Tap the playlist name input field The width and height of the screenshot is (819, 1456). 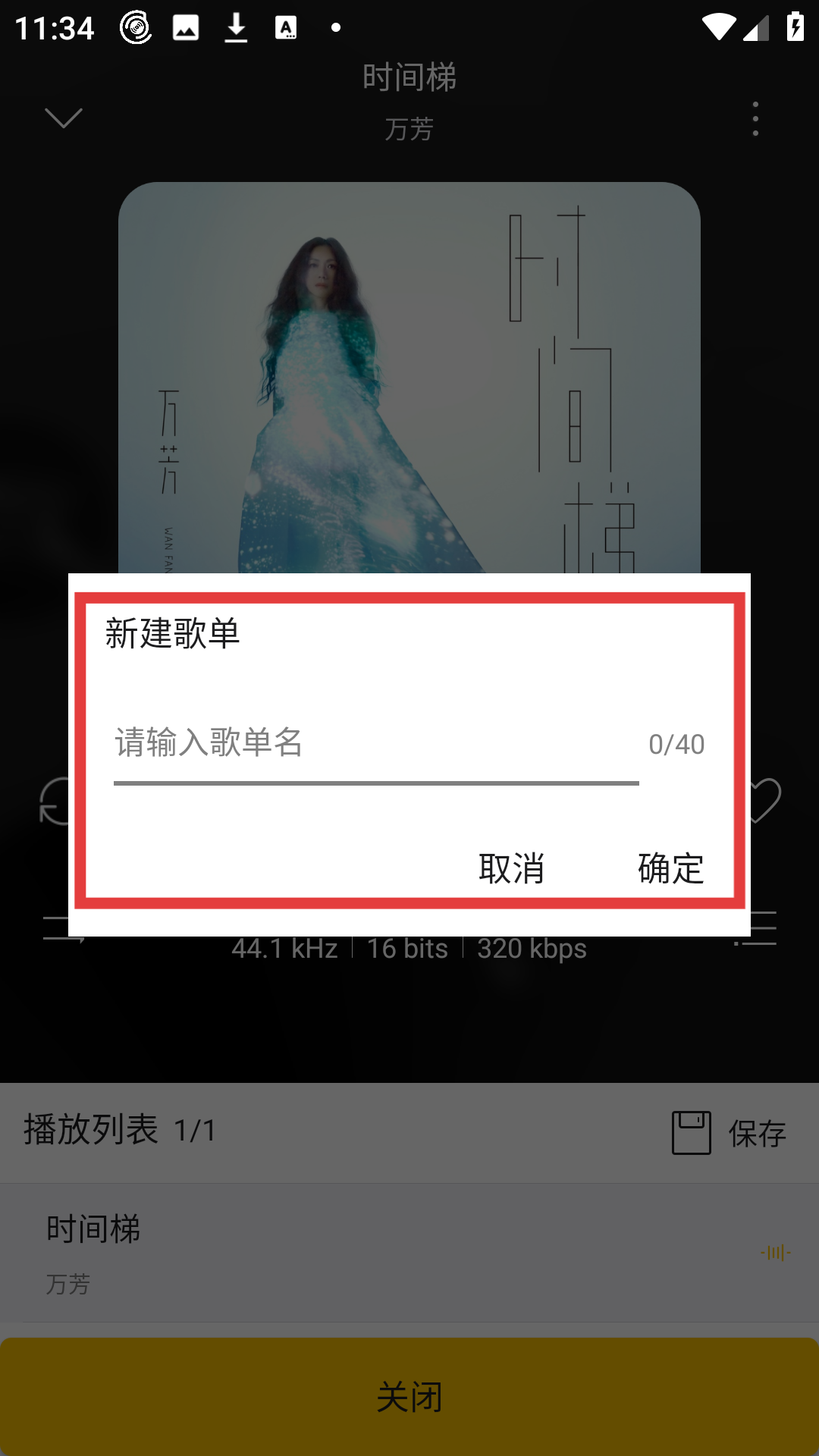pyautogui.click(x=375, y=744)
